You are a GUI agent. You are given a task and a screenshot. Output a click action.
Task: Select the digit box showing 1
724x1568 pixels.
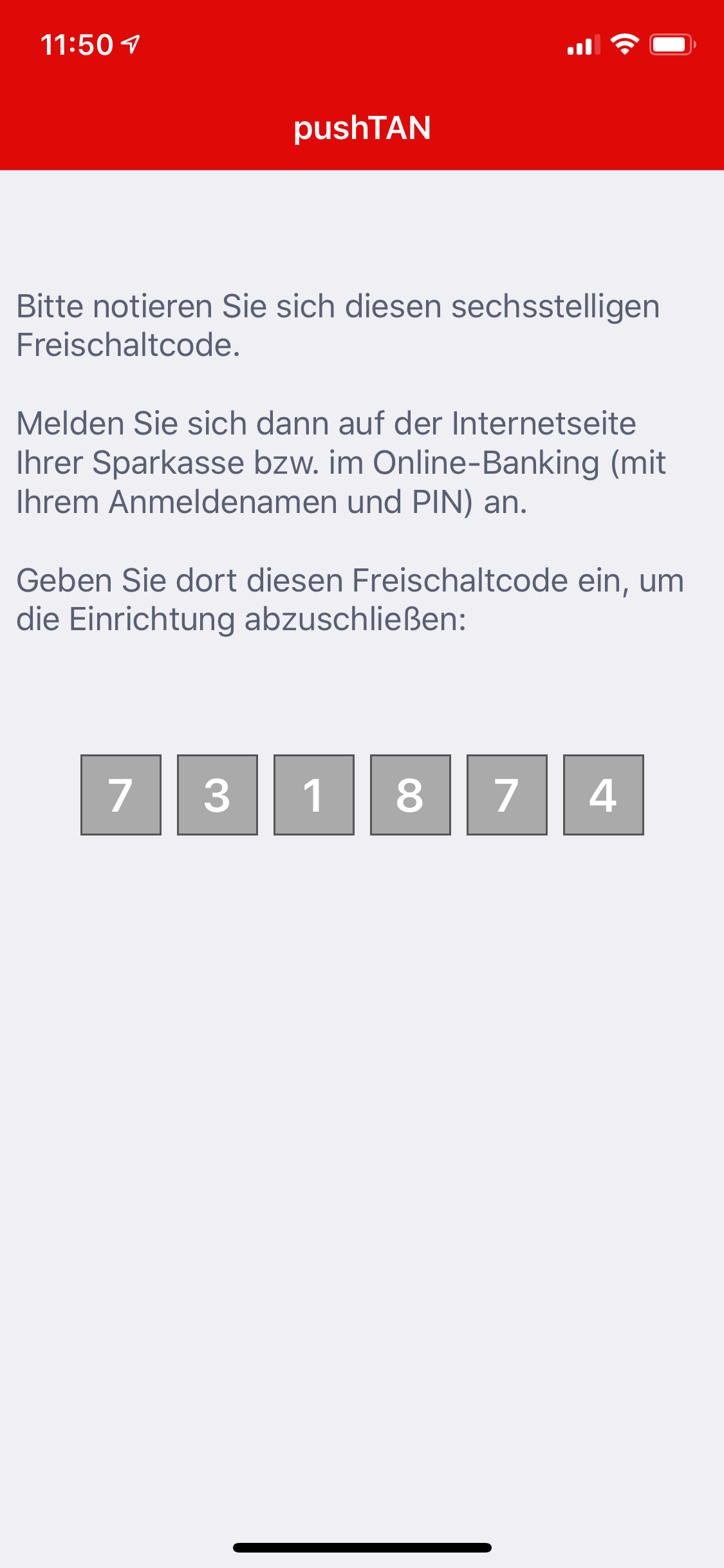pos(313,795)
